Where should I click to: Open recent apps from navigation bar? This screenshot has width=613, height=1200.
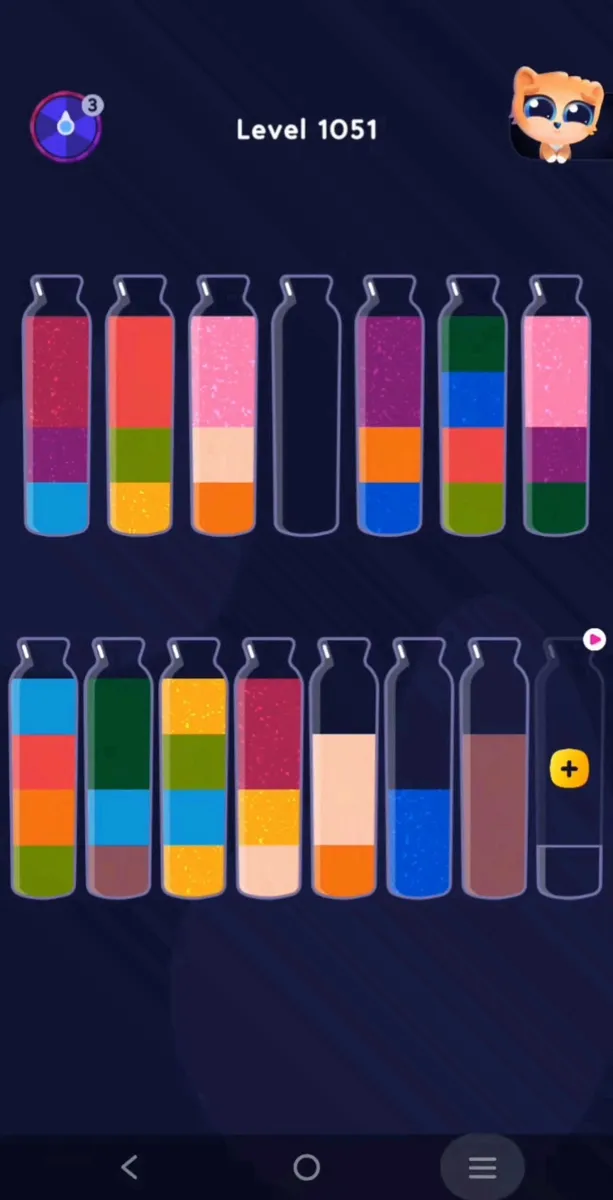pyautogui.click(x=483, y=1167)
